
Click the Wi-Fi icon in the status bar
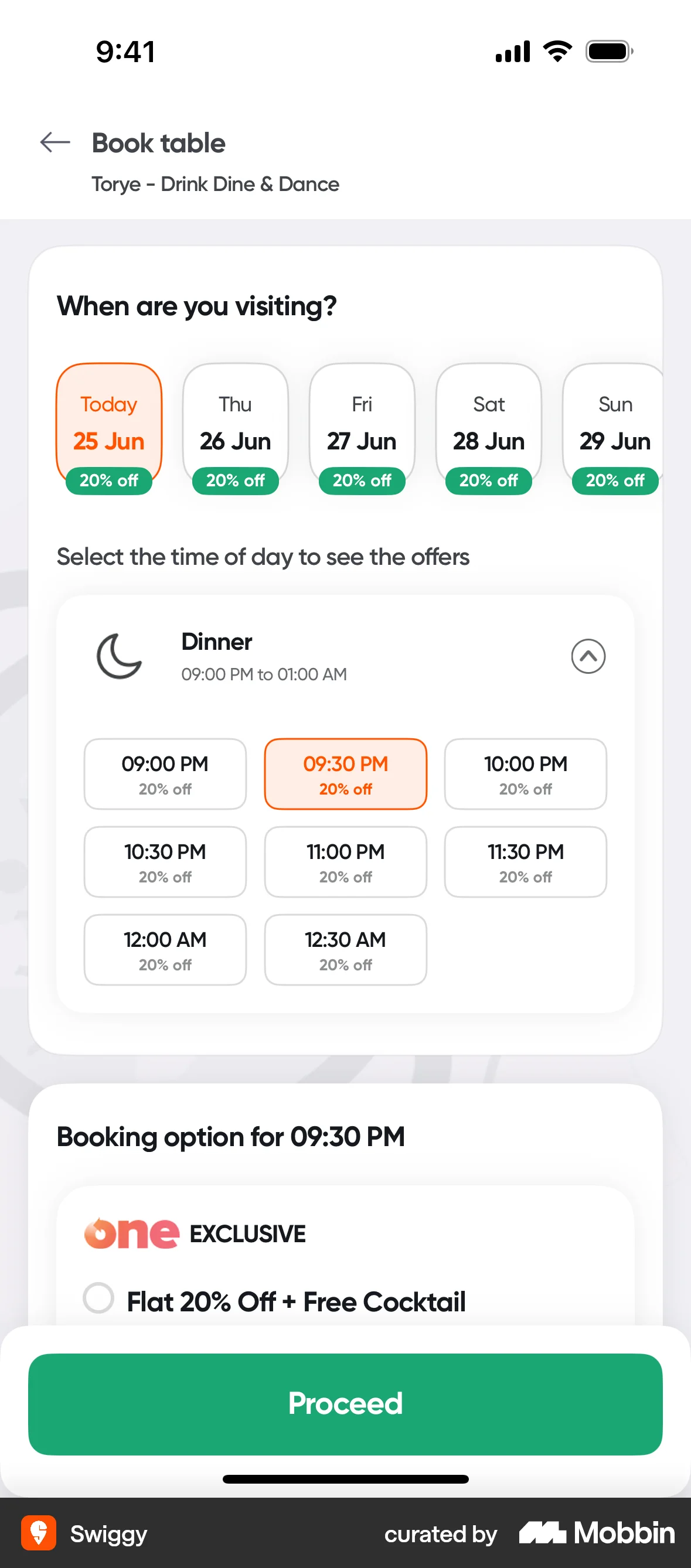(555, 52)
